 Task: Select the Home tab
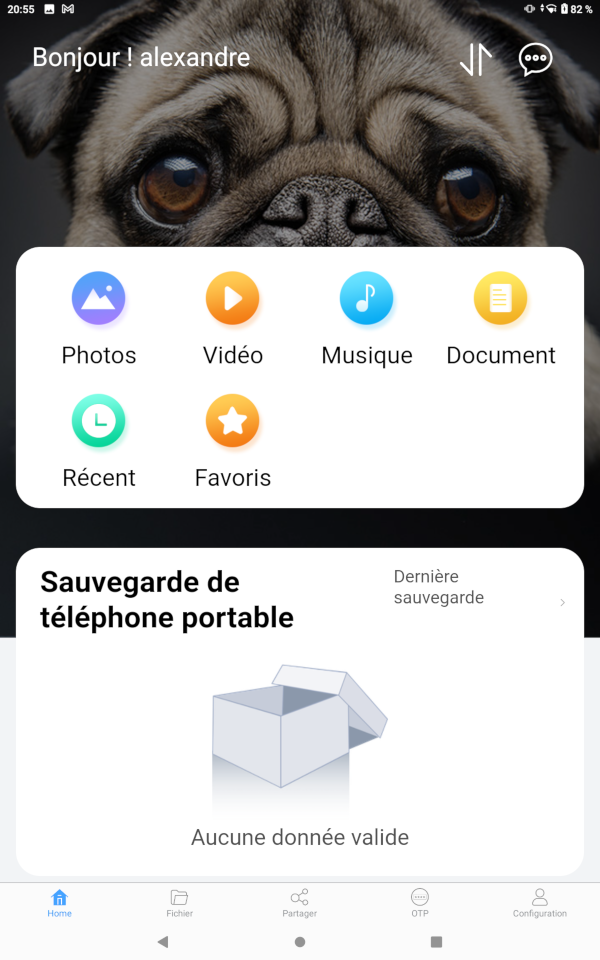tap(60, 902)
